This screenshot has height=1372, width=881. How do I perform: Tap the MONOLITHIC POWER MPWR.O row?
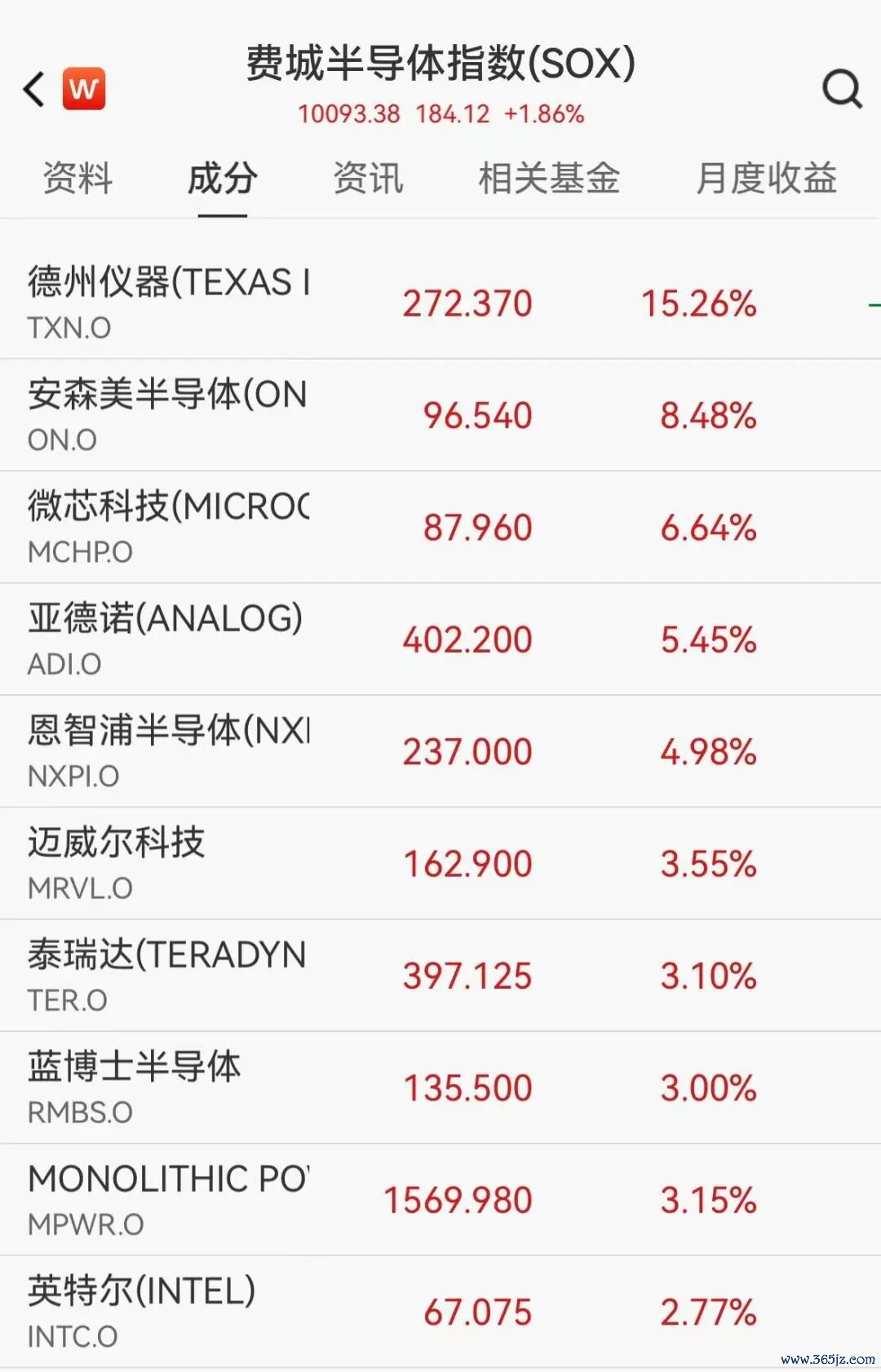[440, 1200]
